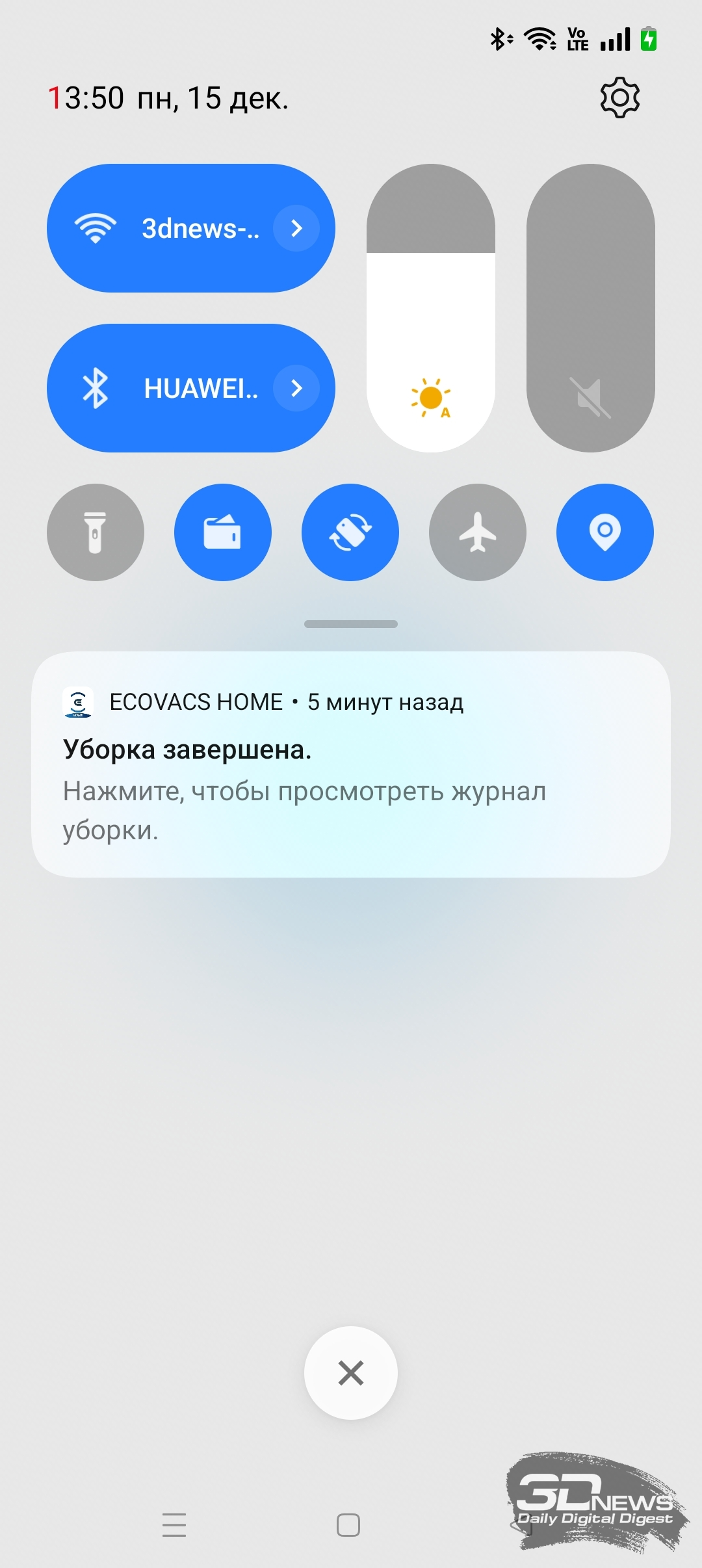
Task: Toggle the wallet quick tile
Action: (x=223, y=532)
